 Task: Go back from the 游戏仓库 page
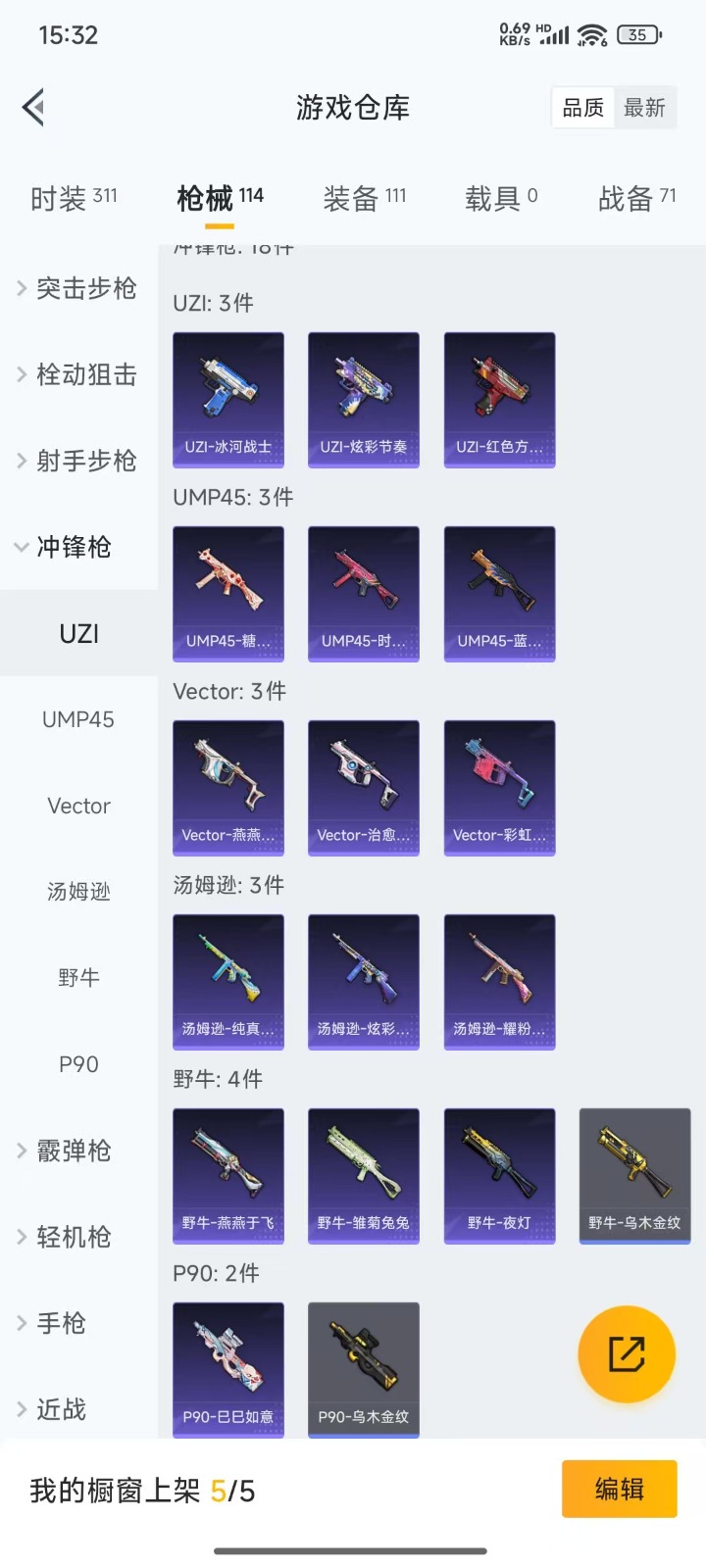point(34,108)
